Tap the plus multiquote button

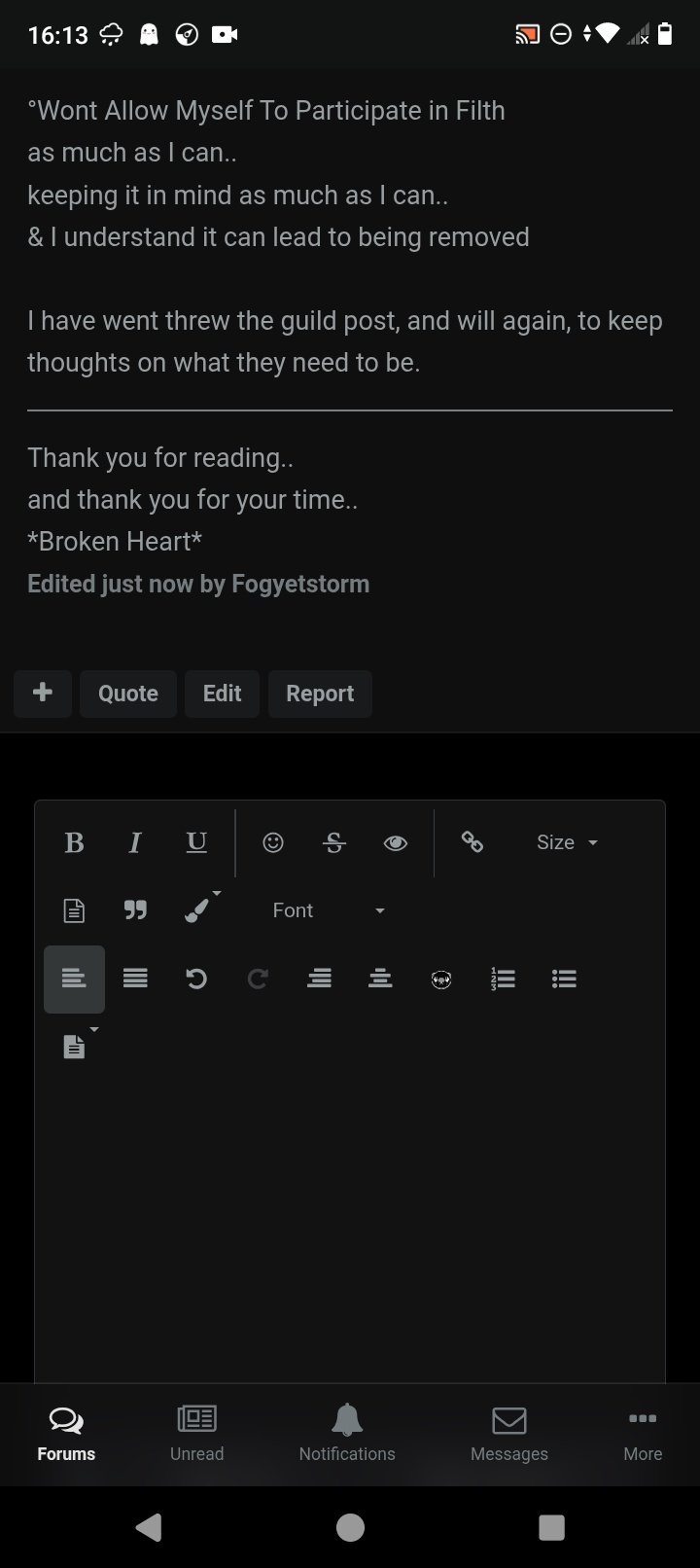click(x=43, y=694)
